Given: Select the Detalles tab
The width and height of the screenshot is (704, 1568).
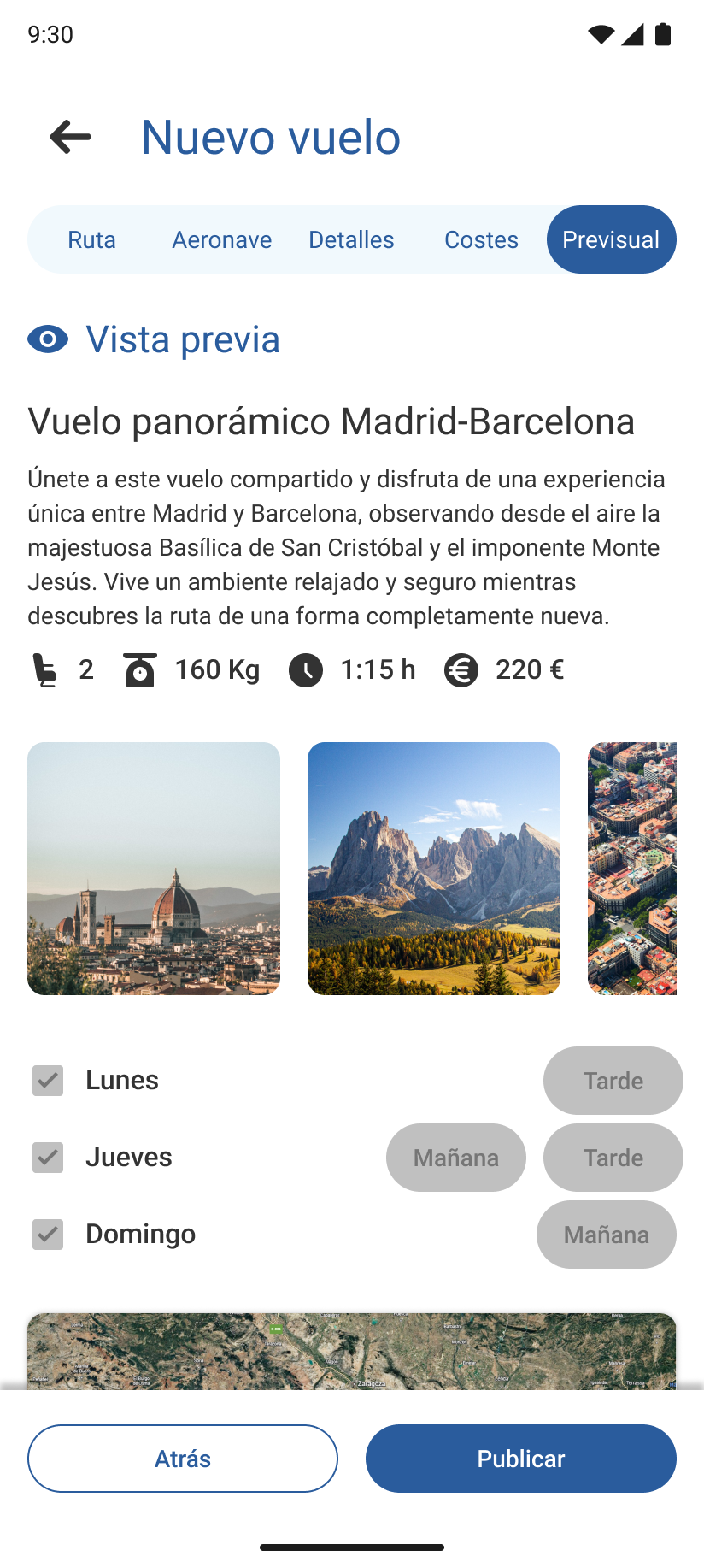Looking at the screenshot, I should 351,239.
